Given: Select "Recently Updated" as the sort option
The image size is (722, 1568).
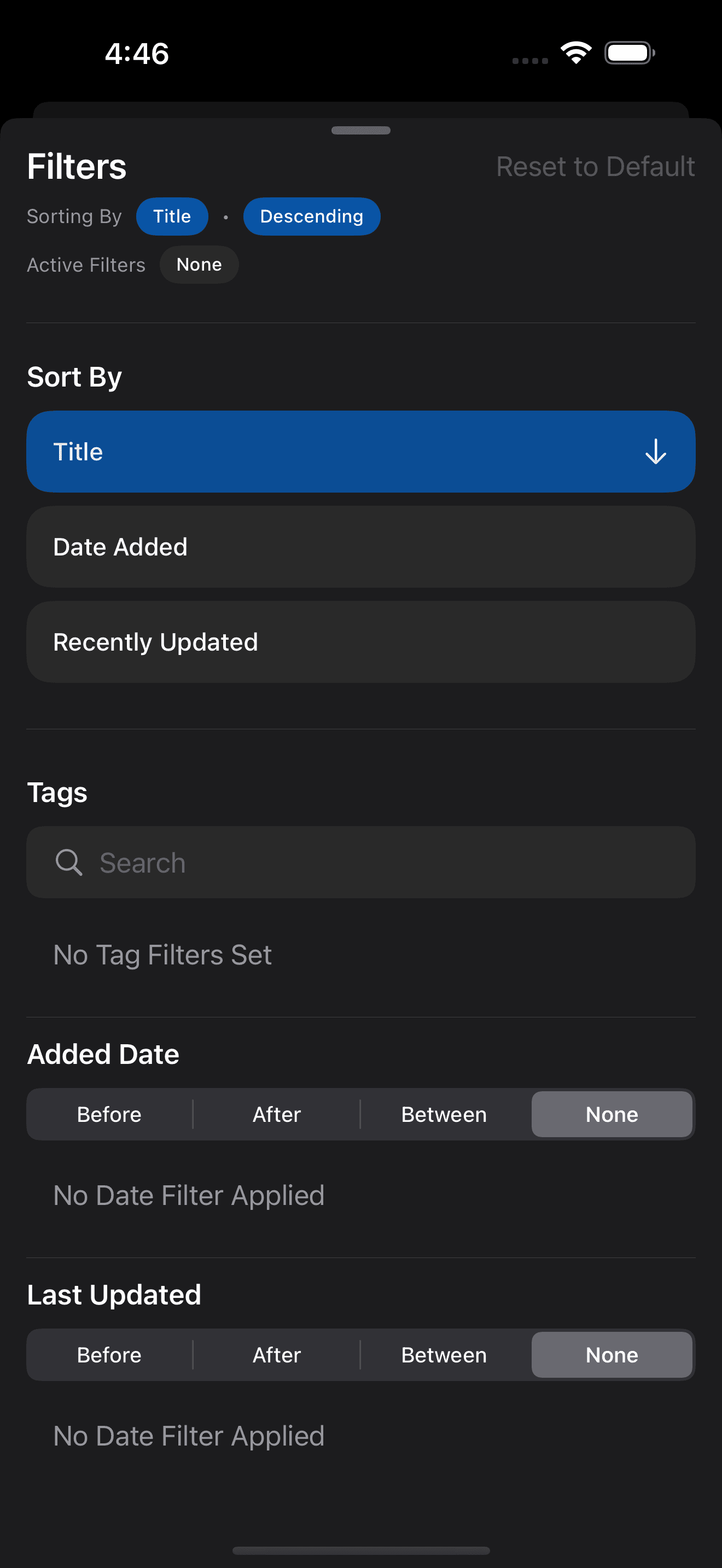Looking at the screenshot, I should pyautogui.click(x=360, y=641).
